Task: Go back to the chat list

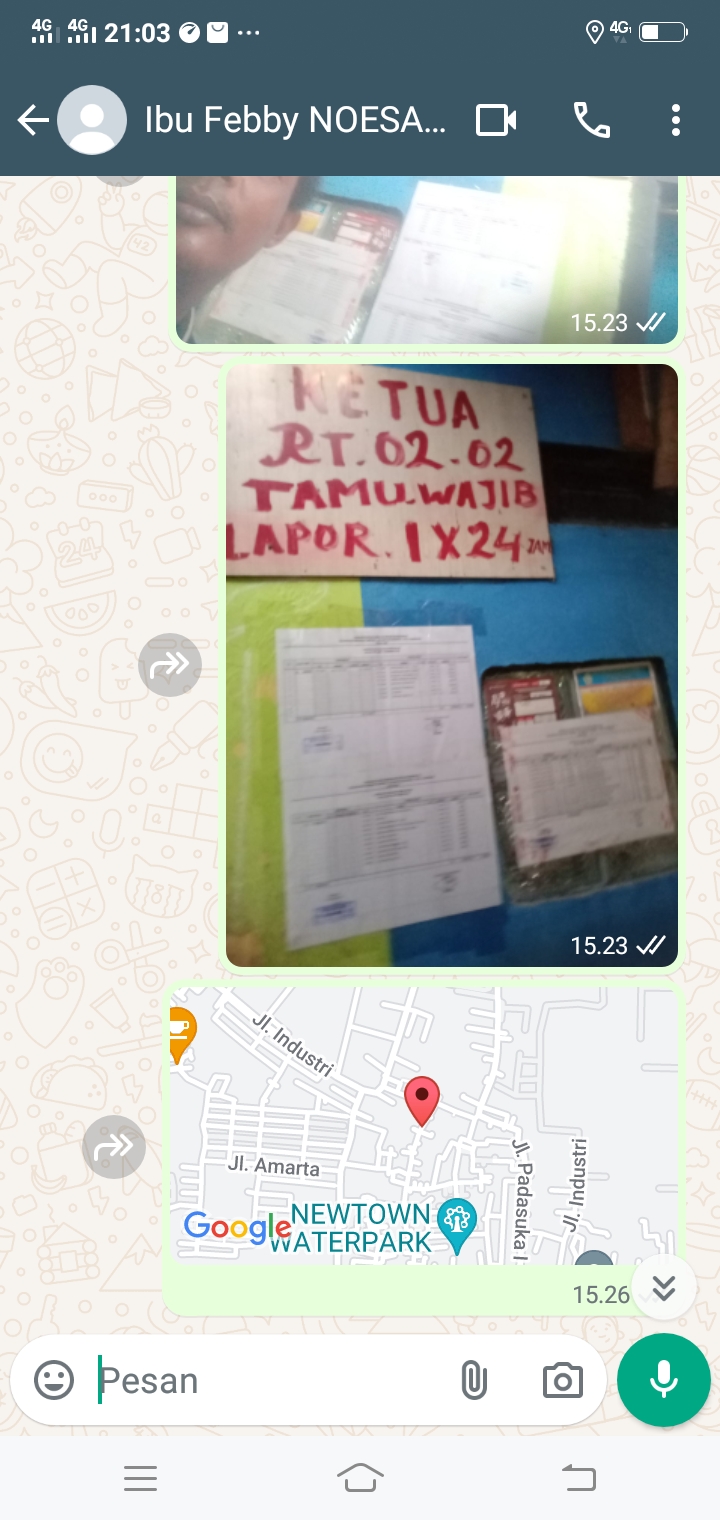Action: 32,121
